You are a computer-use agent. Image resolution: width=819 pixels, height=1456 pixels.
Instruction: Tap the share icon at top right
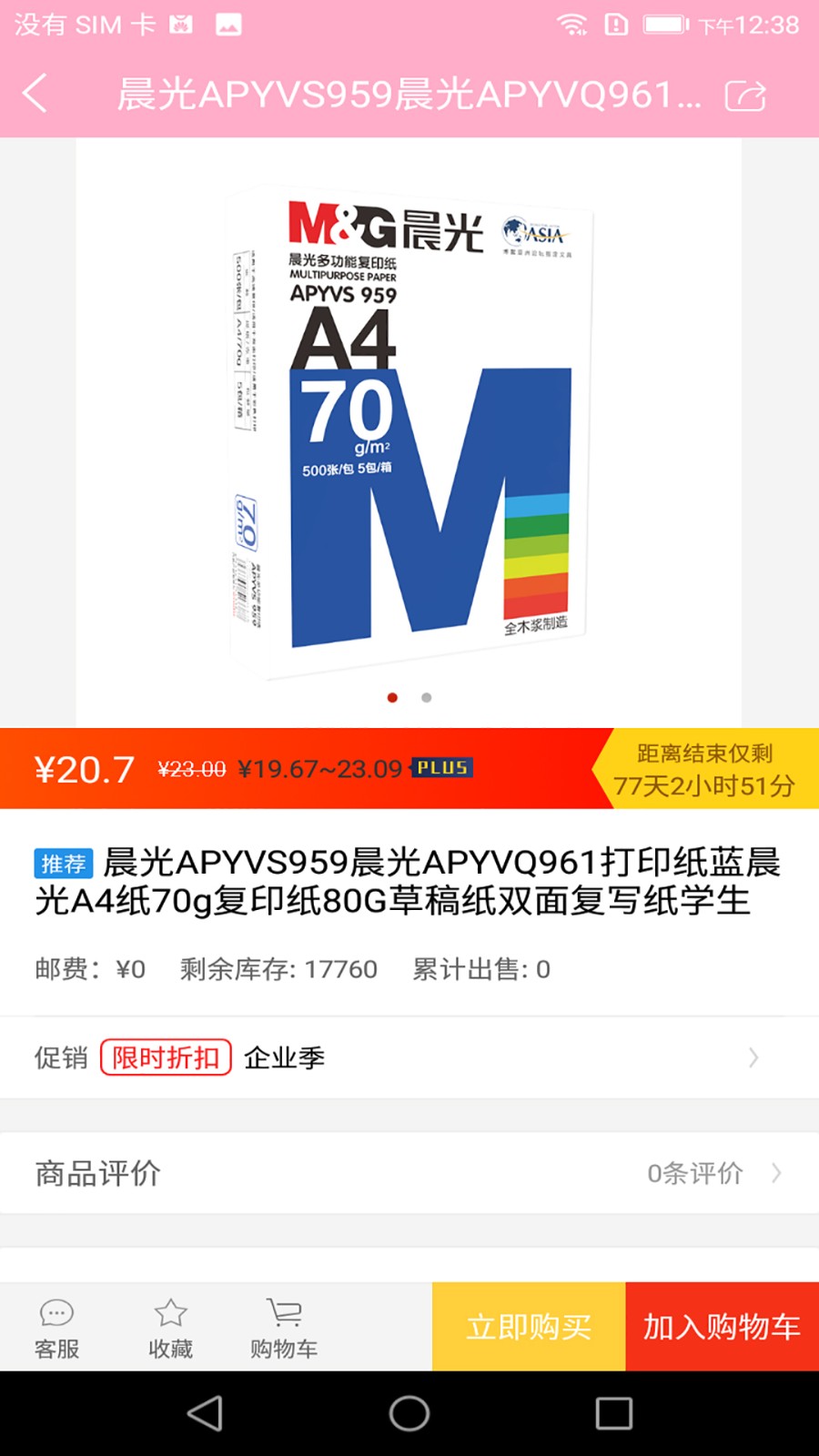(x=744, y=95)
